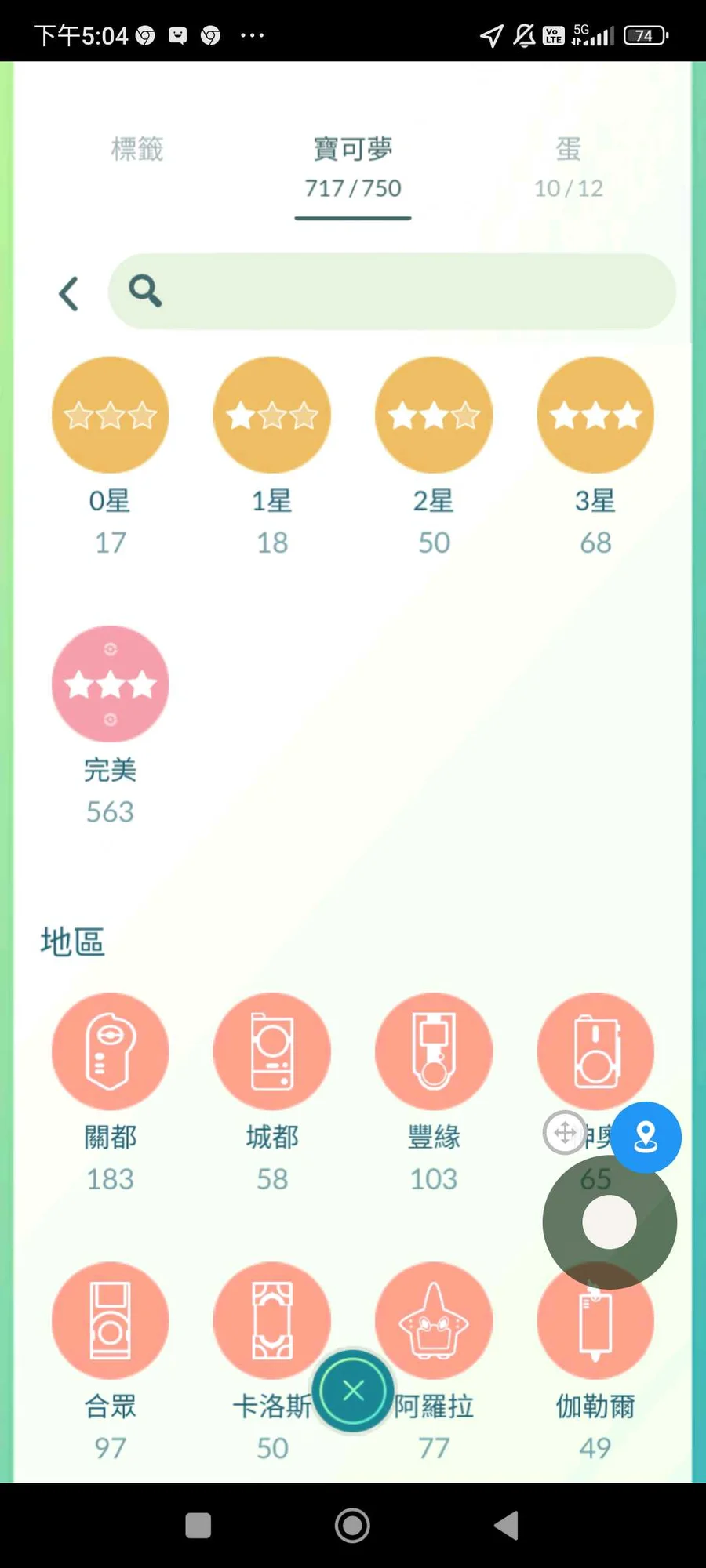The height and width of the screenshot is (1568, 706).
Task: Choose the 3星 filter
Action: (x=595, y=416)
